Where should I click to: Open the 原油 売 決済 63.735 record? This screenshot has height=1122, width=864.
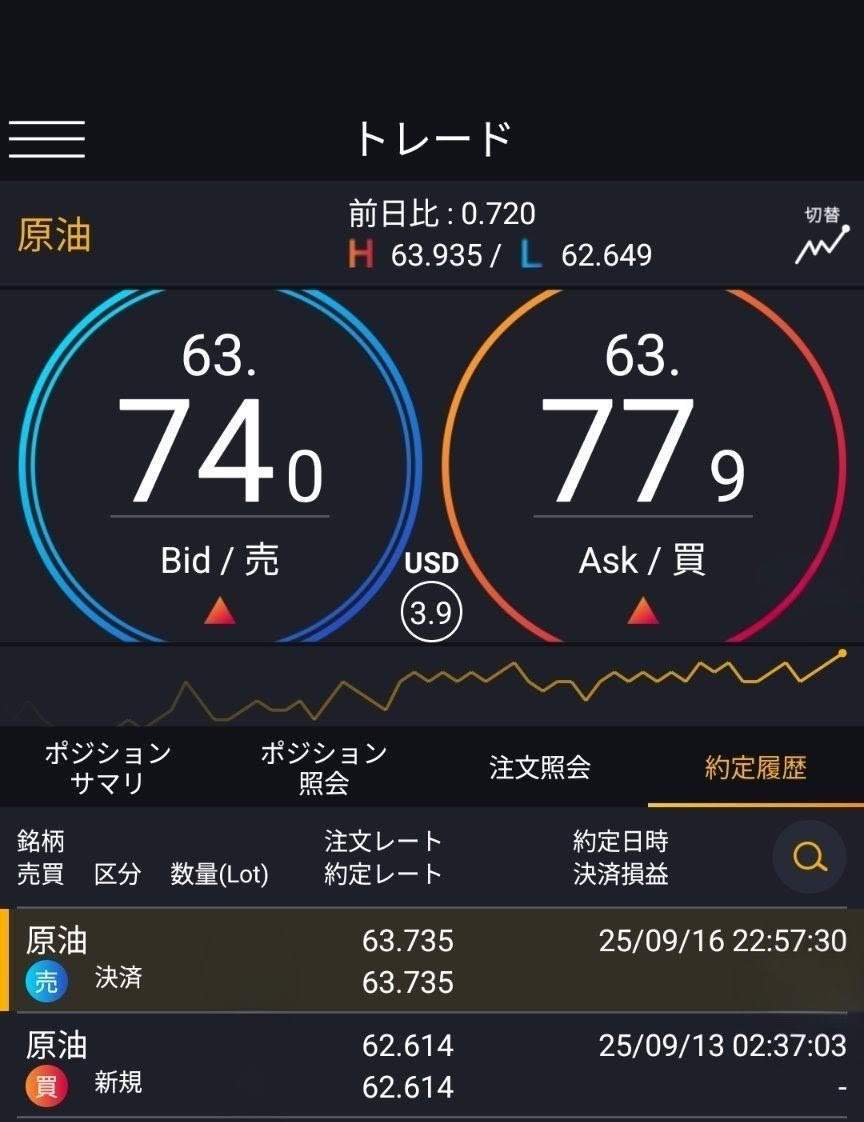(x=432, y=960)
